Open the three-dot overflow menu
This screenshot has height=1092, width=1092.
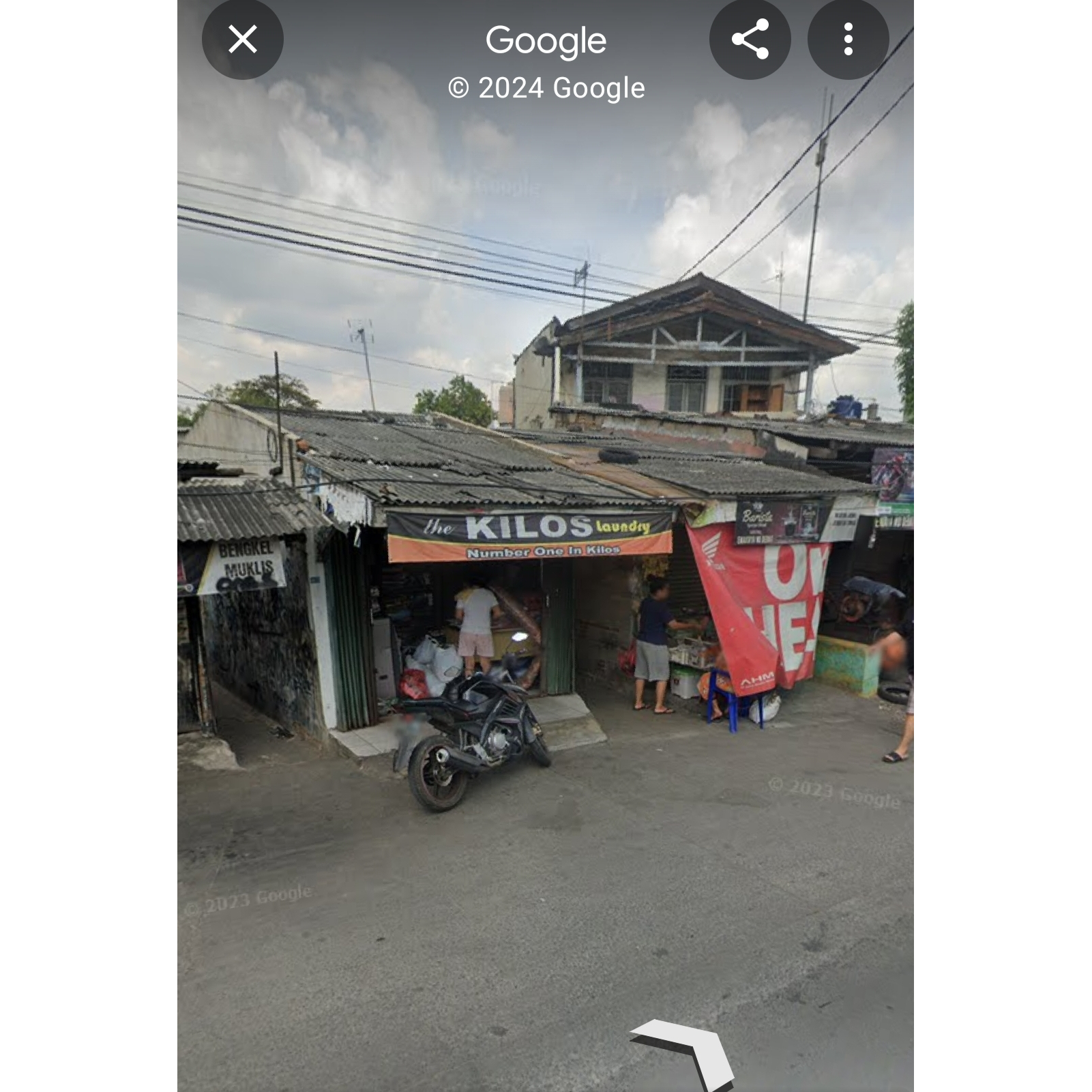point(848,40)
